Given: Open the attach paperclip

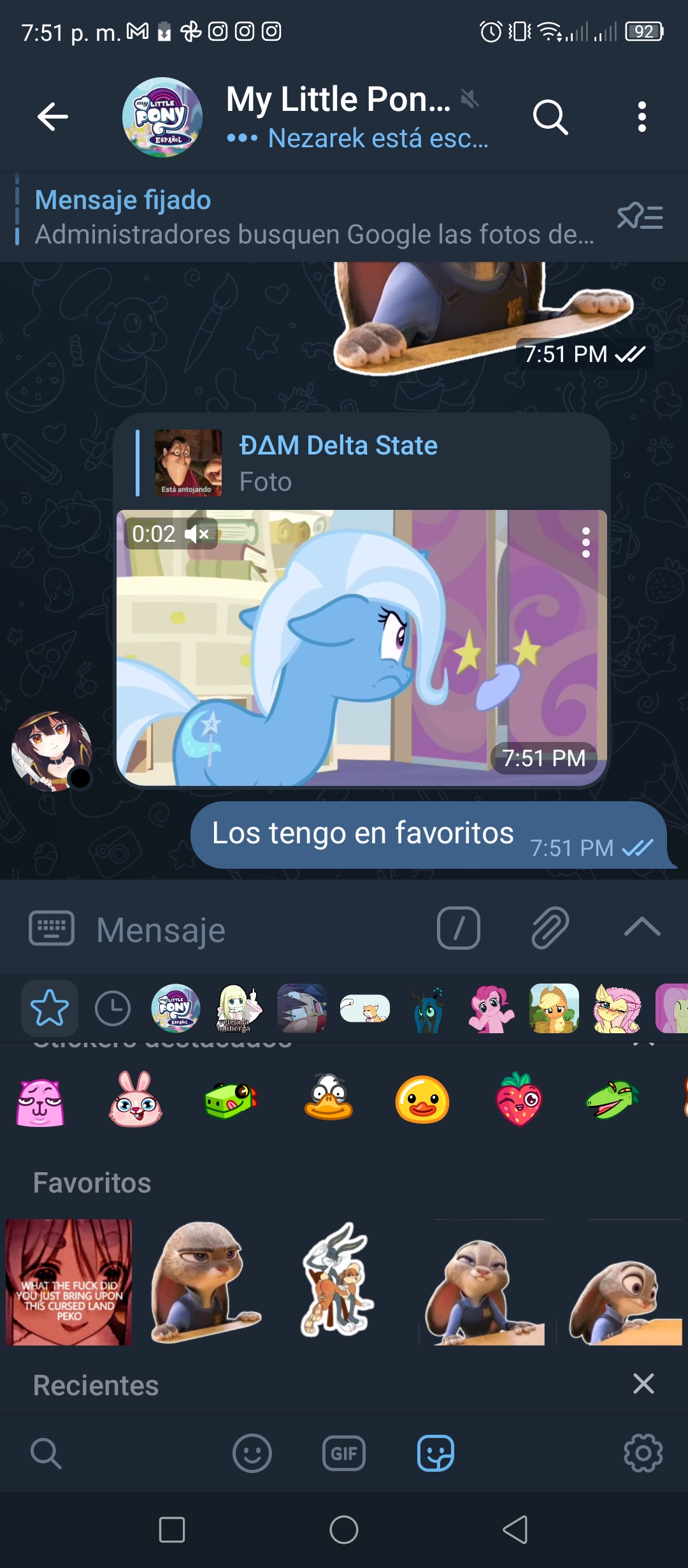Looking at the screenshot, I should point(550,928).
